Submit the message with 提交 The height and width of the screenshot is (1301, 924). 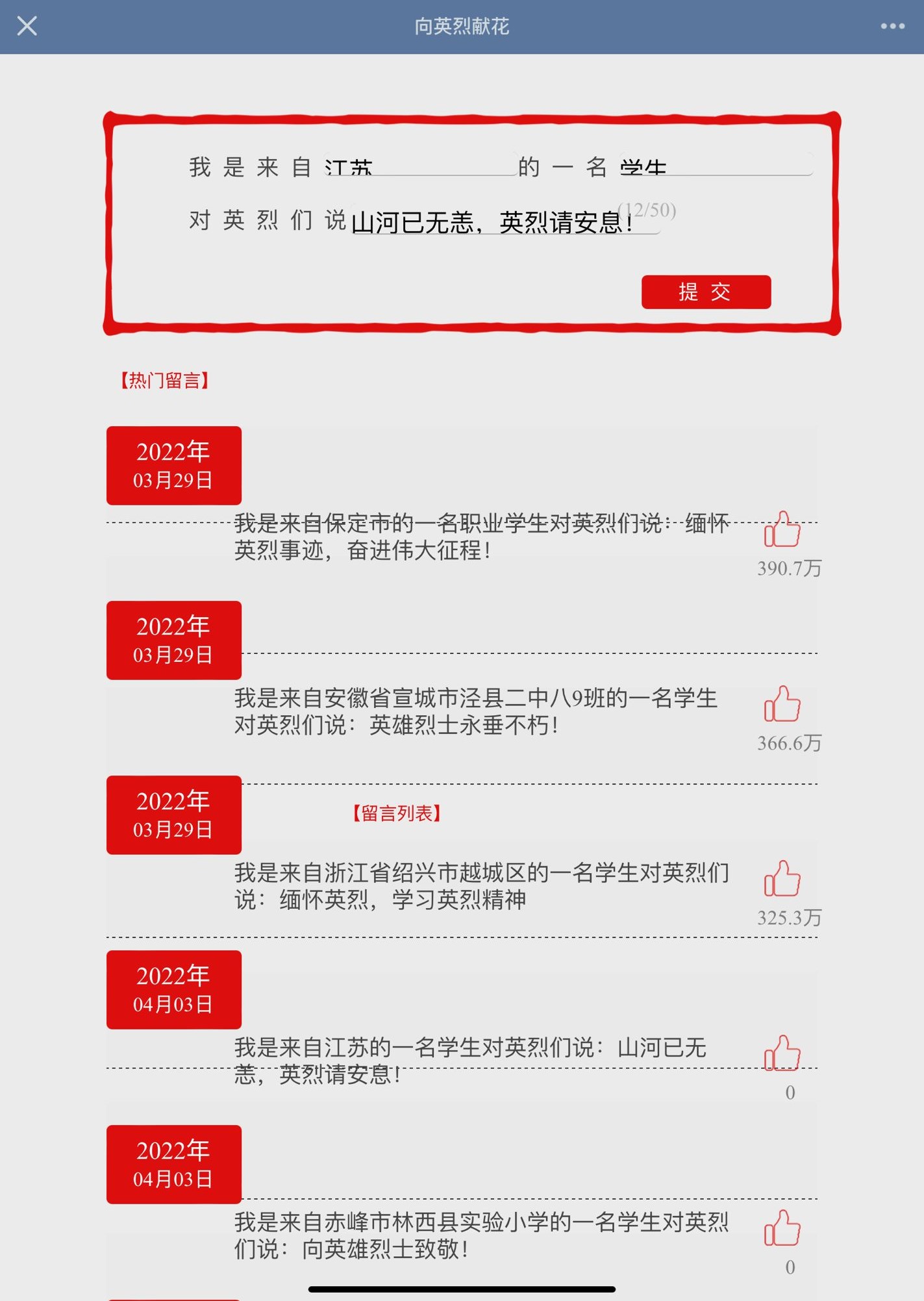pos(705,292)
